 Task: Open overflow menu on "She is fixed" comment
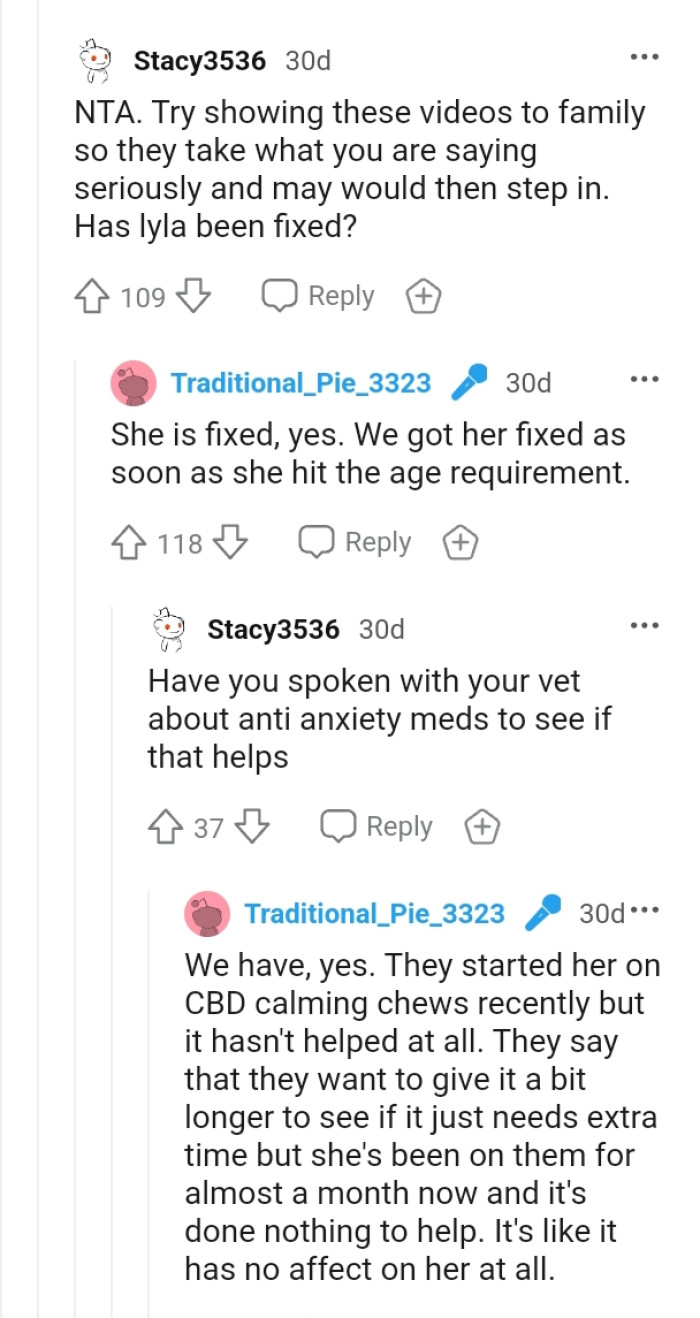coord(645,379)
